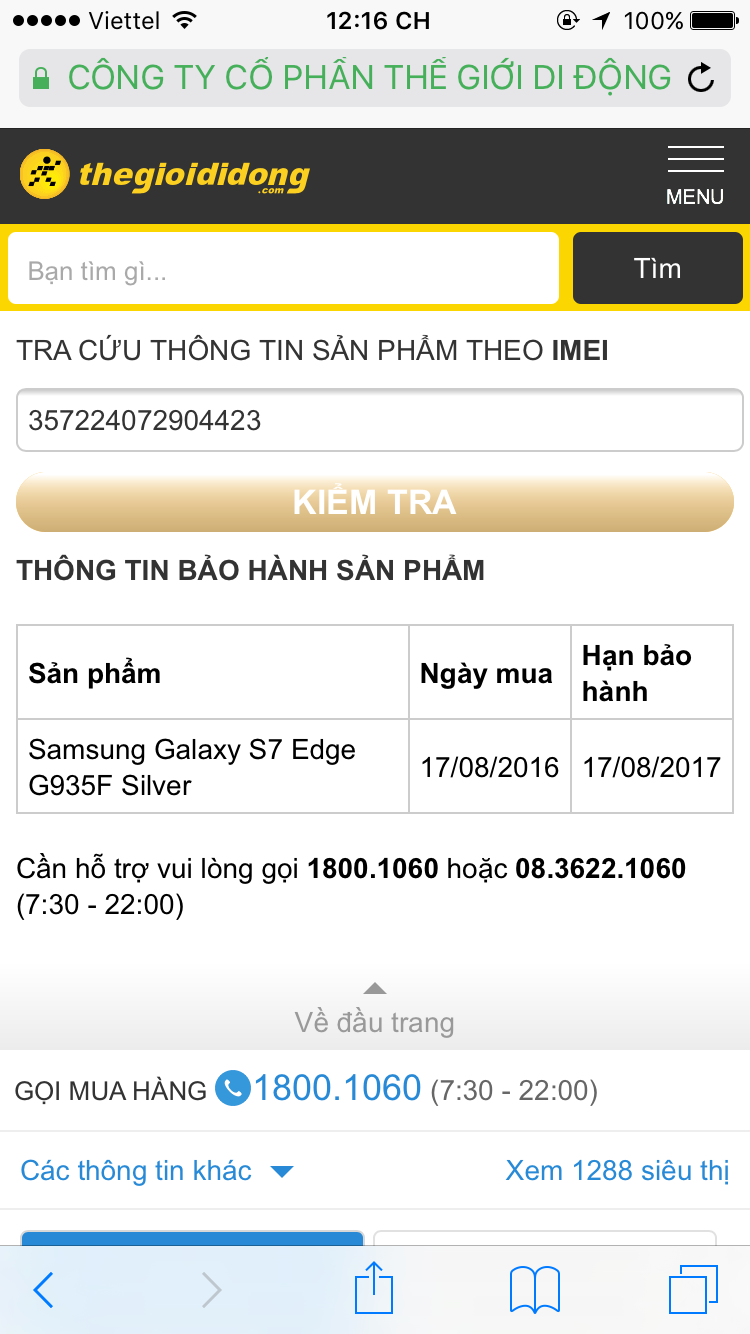Go back with Safari's back arrow

(x=43, y=1290)
